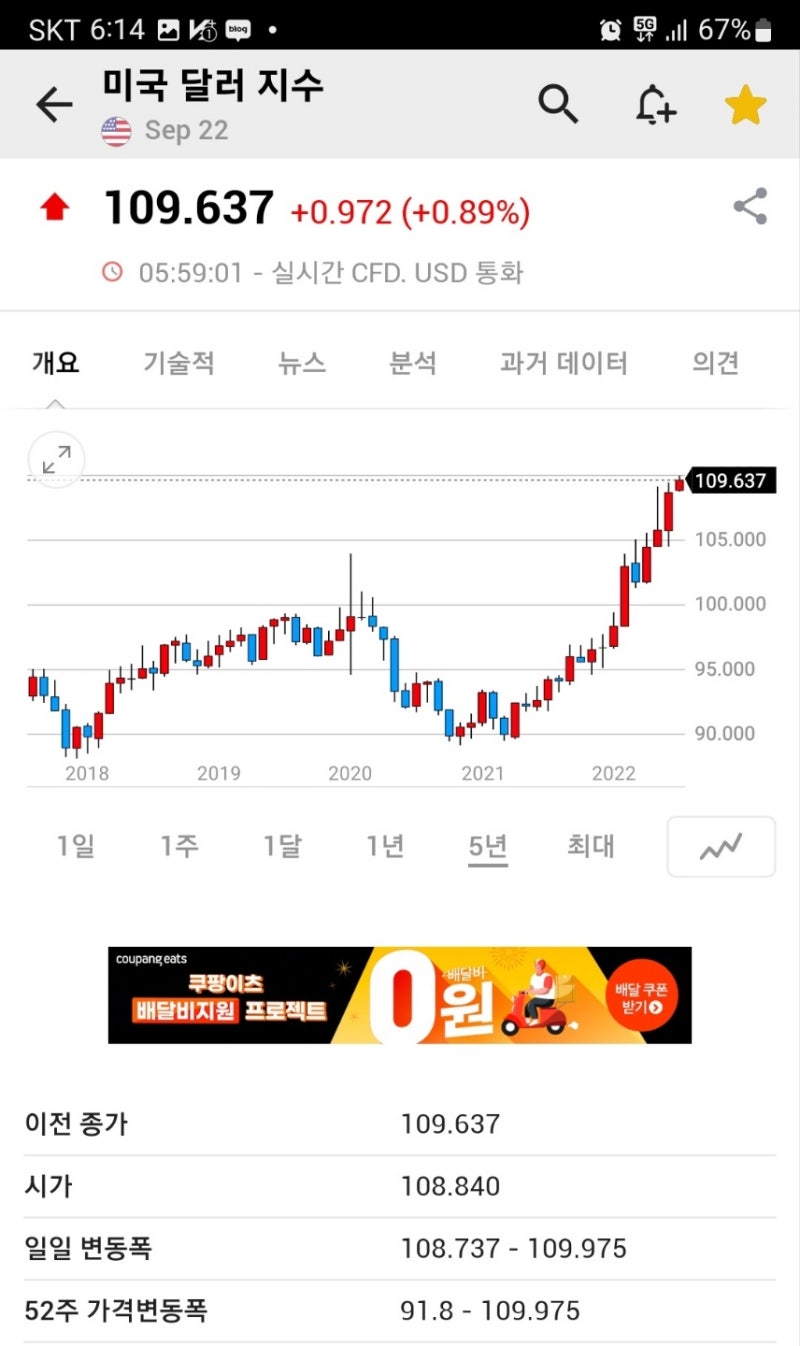The height and width of the screenshot is (1346, 800).
Task: Select the 1일 time range
Action: pyautogui.click(x=74, y=846)
